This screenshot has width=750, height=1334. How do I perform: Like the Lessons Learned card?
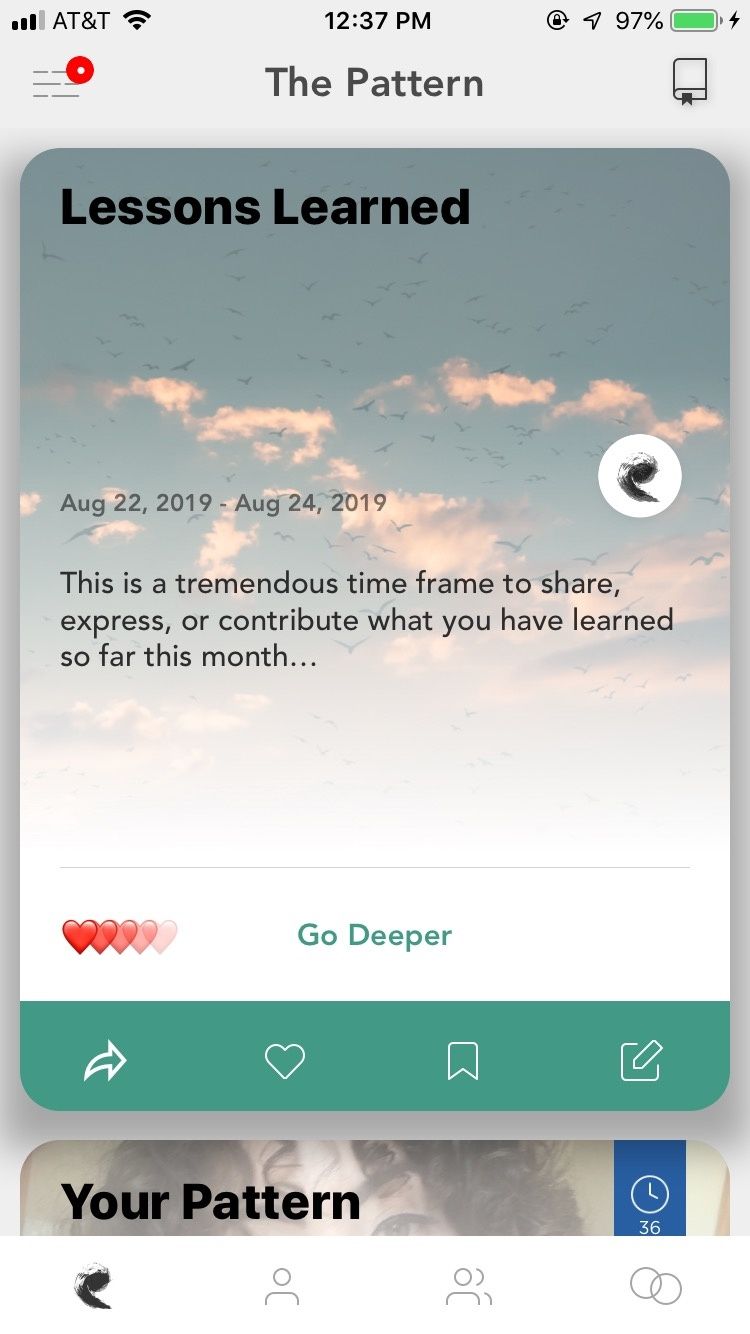coord(285,1060)
